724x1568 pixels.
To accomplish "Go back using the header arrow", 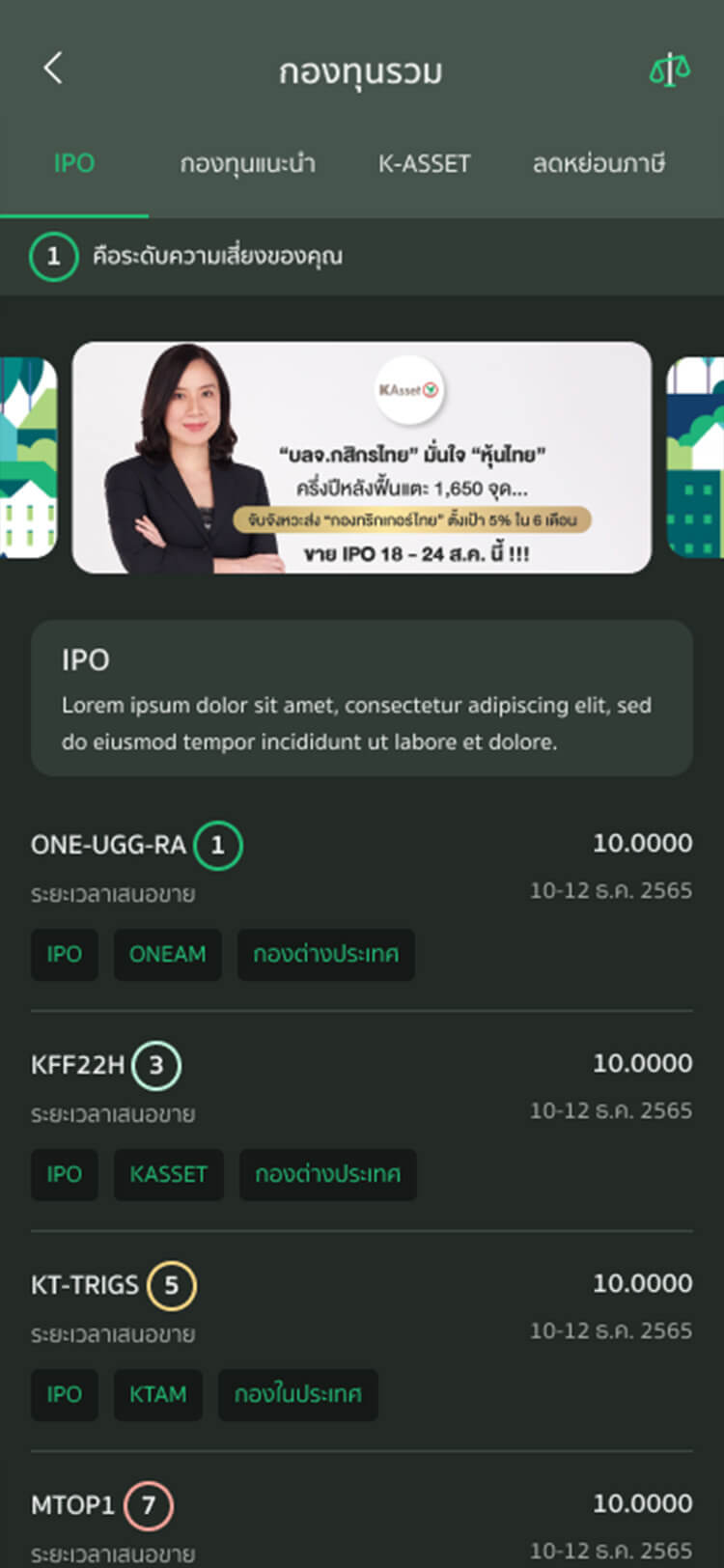I will coord(53,69).
